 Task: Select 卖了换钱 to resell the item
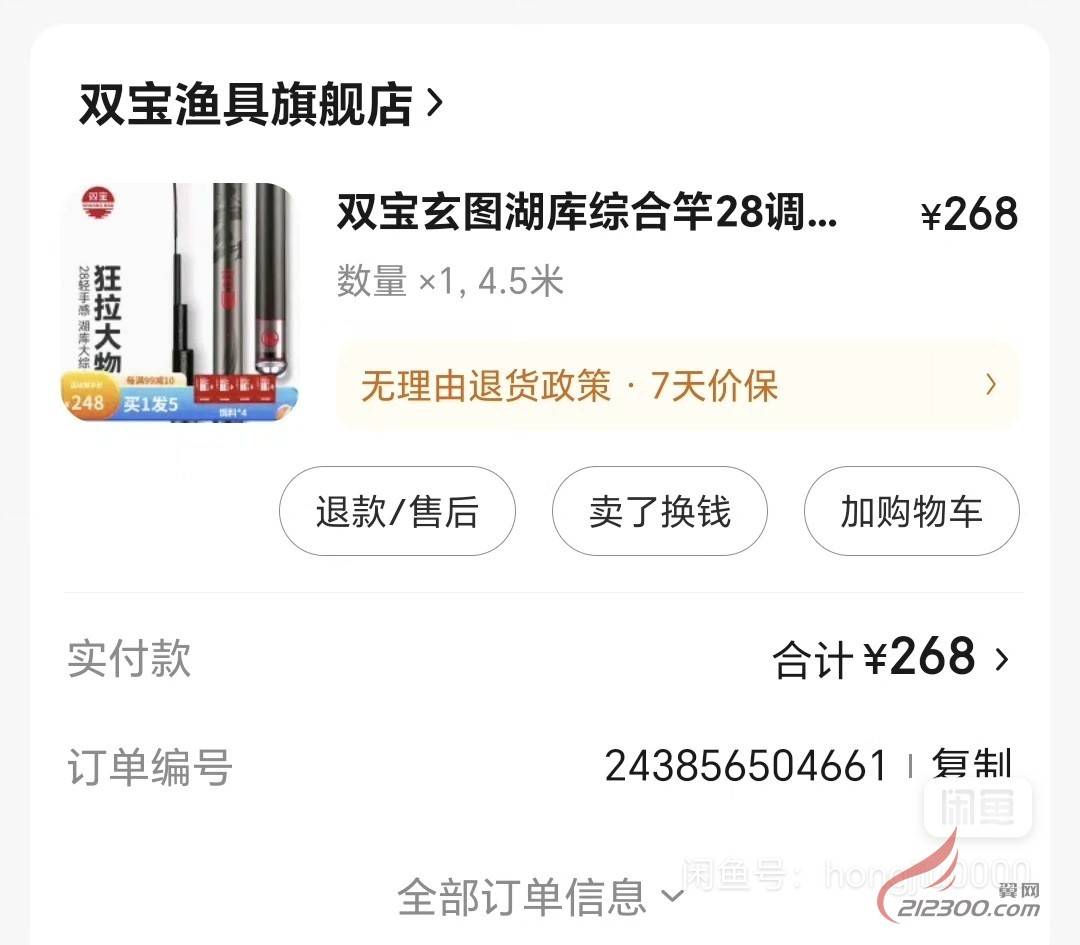[660, 512]
